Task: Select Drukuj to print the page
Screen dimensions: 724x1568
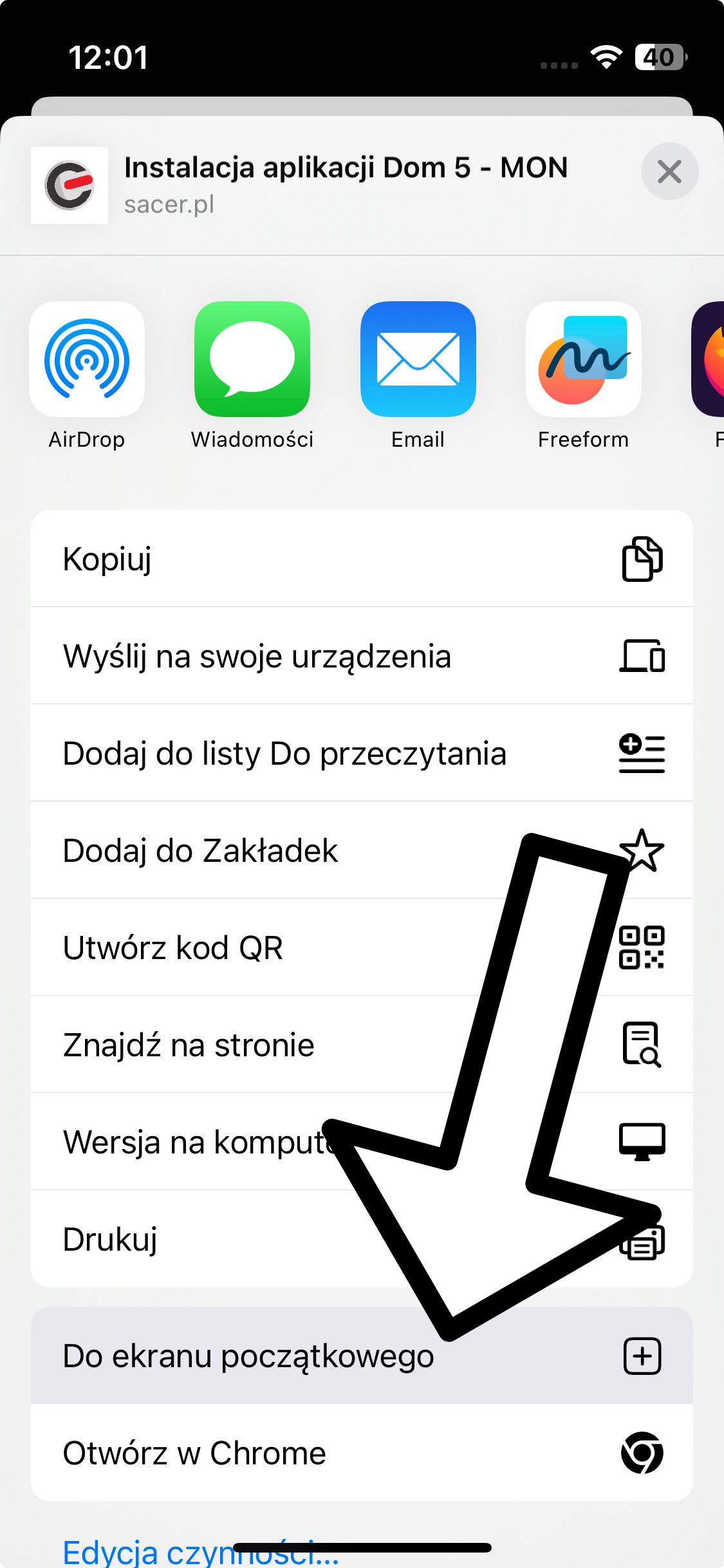Action: (193, 1239)
